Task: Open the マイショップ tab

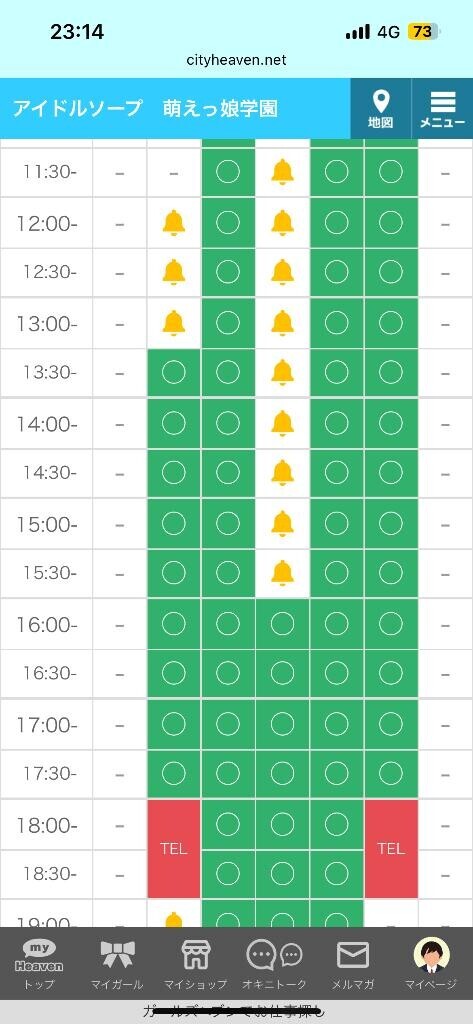Action: [195, 965]
